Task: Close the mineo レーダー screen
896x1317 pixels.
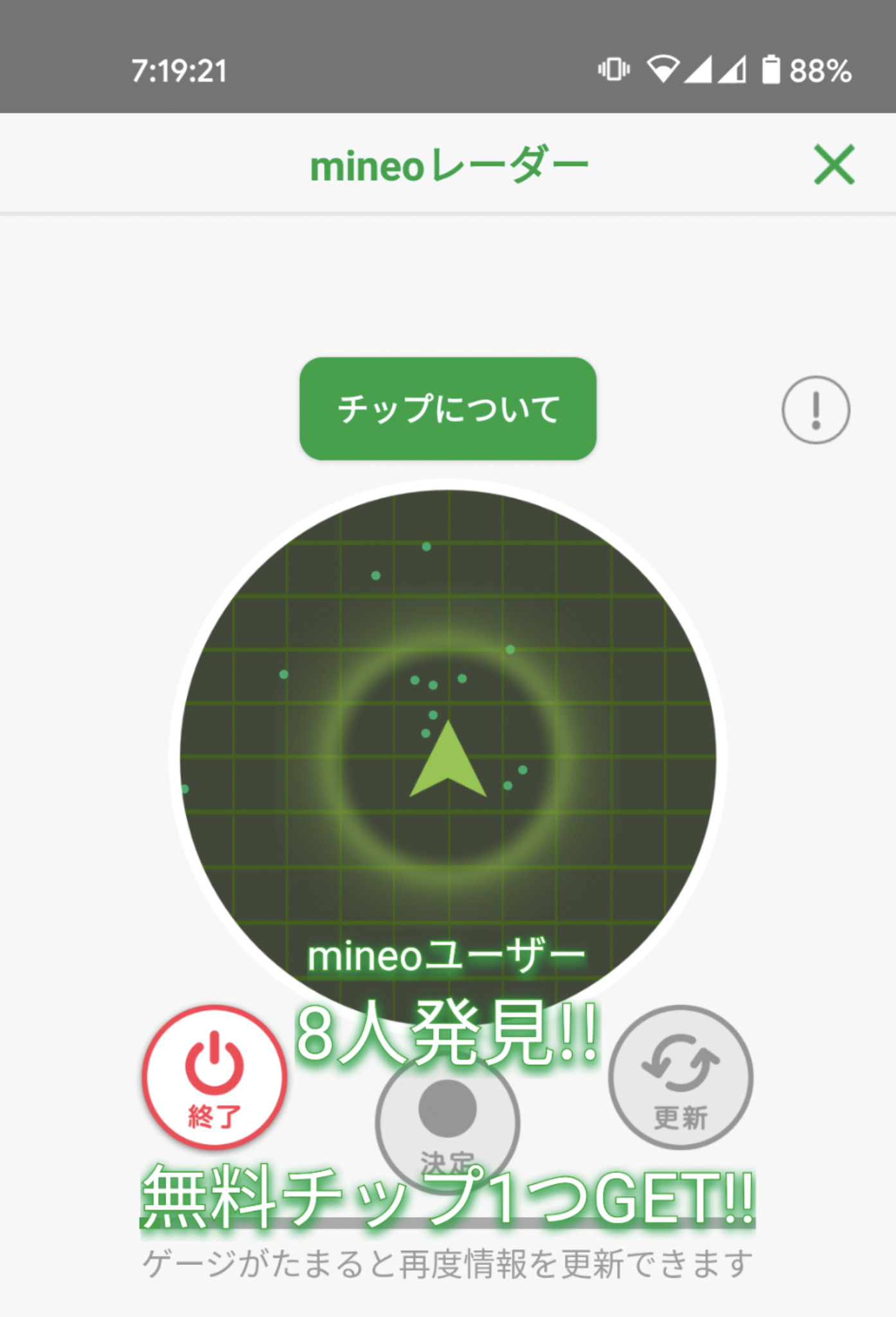Action: click(x=834, y=165)
